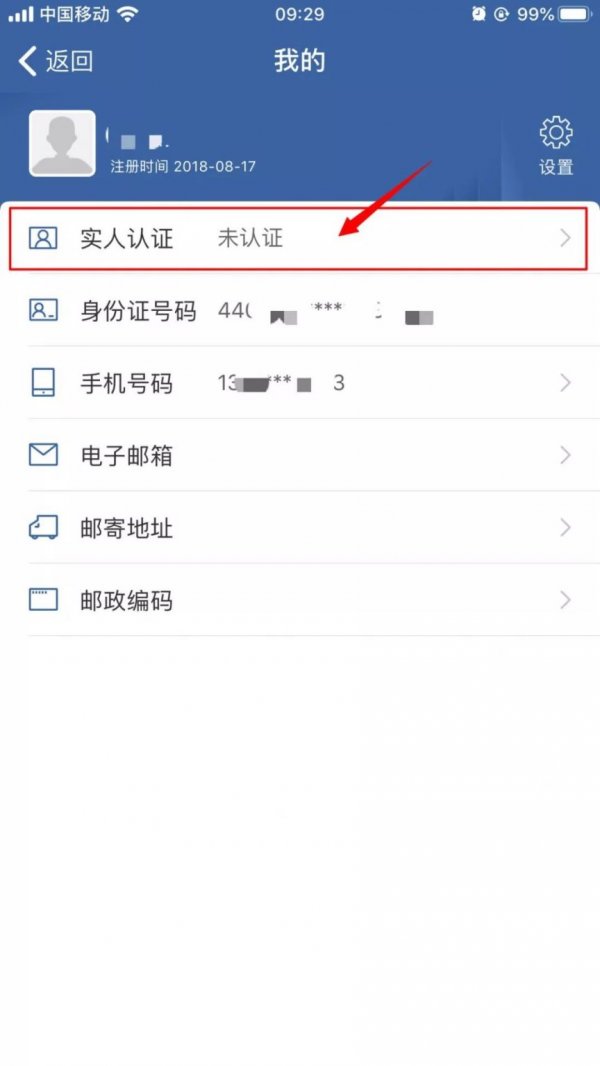Go back with the 返回 button
The image size is (600, 1066).
tap(56, 61)
